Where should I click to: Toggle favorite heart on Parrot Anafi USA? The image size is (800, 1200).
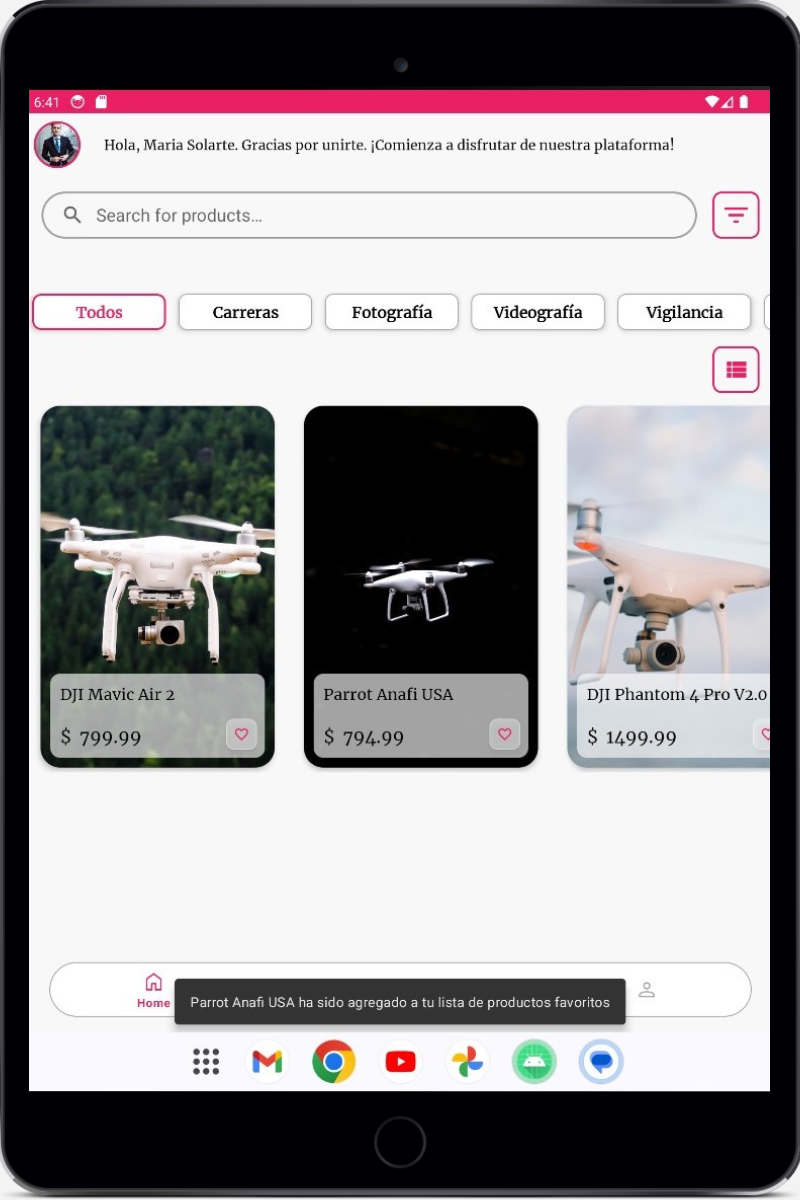click(504, 734)
